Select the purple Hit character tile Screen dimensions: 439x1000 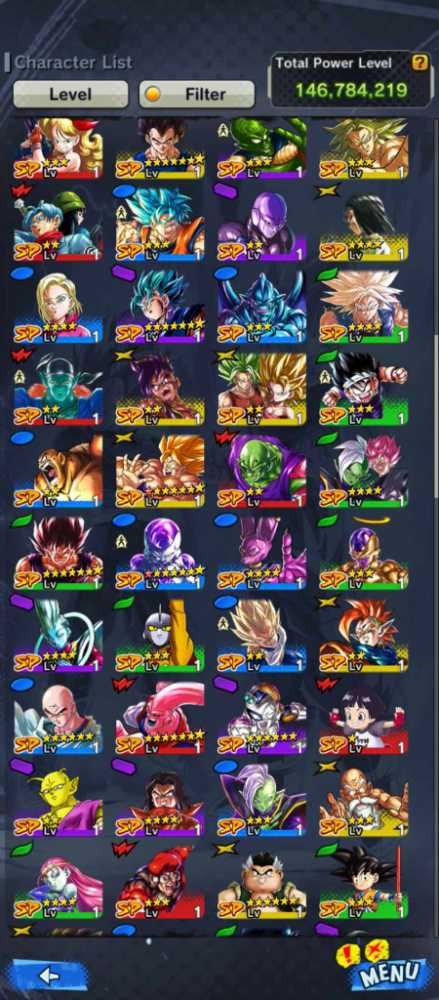[262, 225]
